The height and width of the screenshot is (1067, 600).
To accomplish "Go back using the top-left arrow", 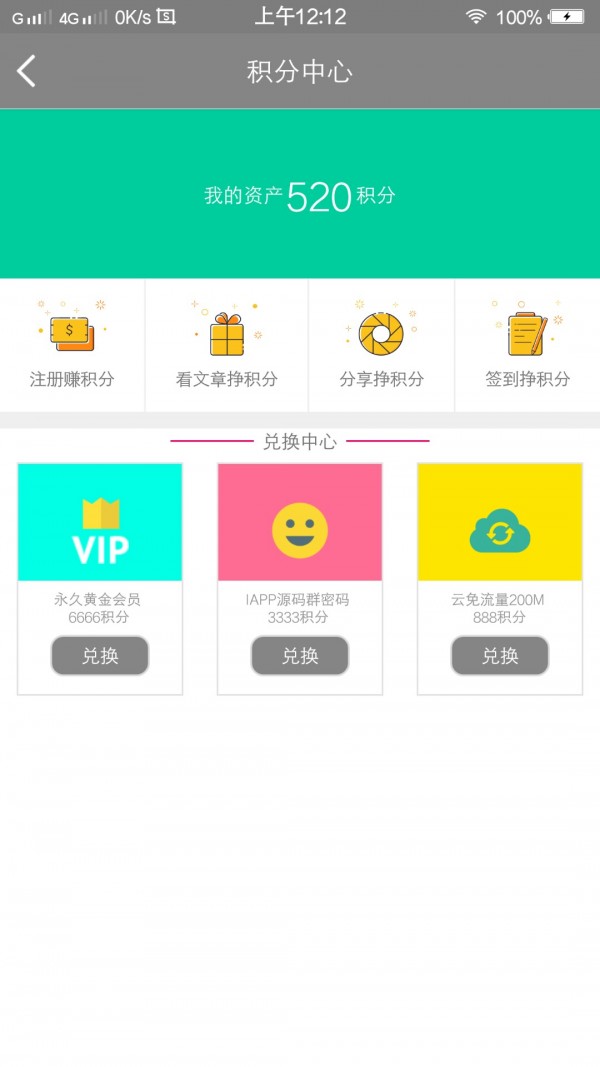I will coord(27,71).
